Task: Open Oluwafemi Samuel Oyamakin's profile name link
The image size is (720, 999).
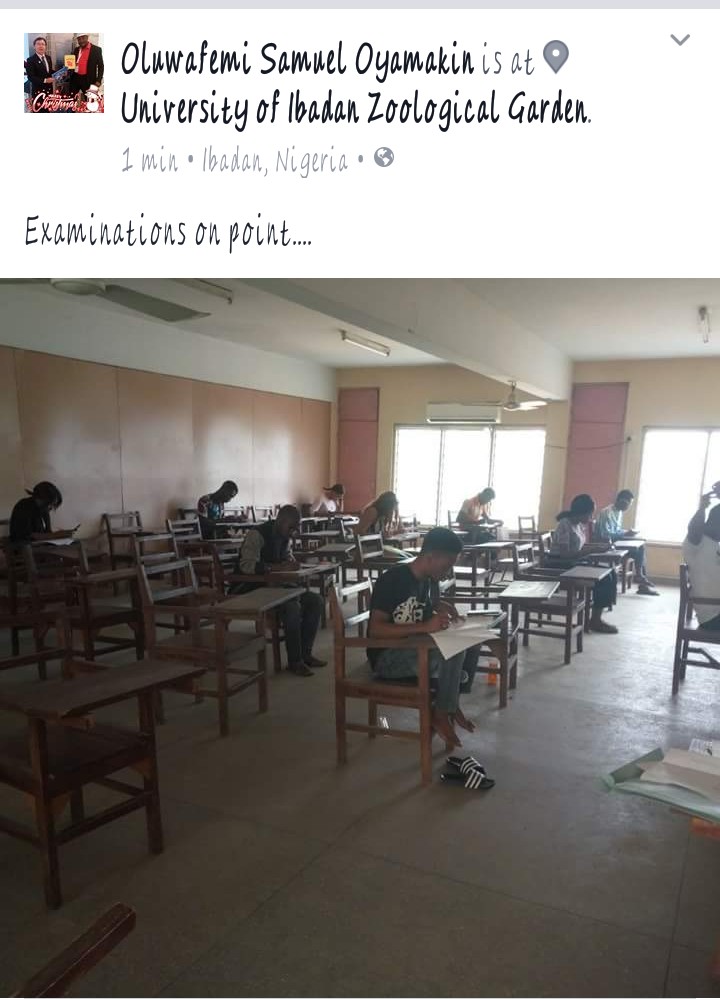Action: coord(297,61)
